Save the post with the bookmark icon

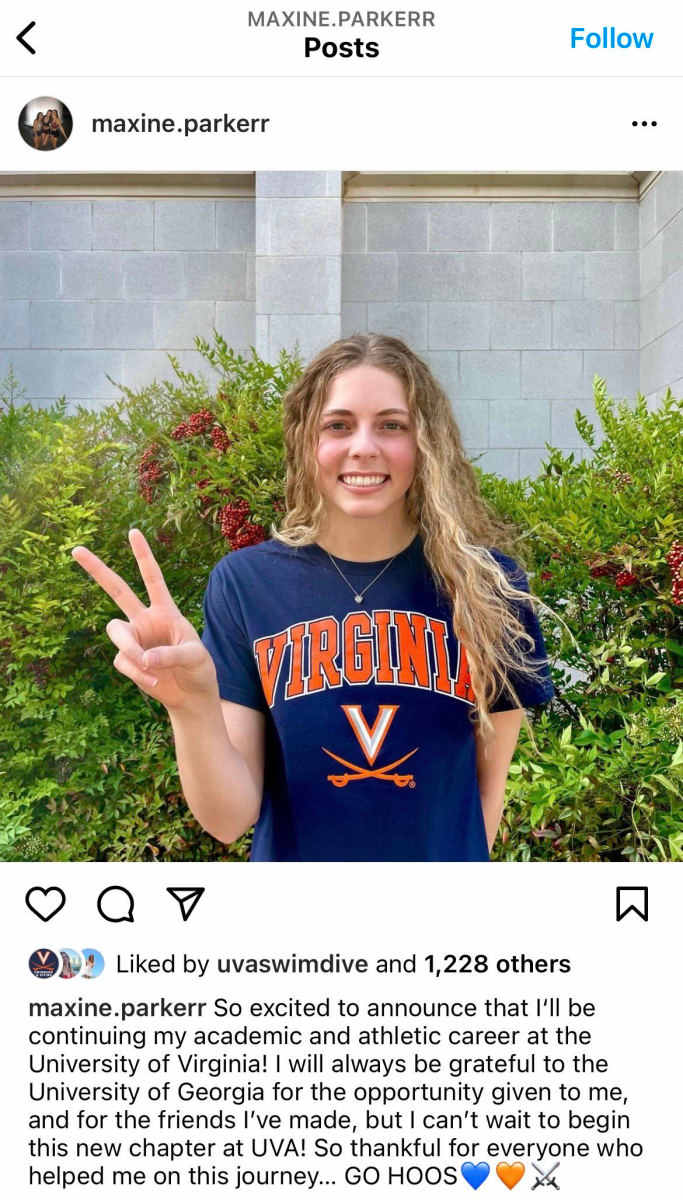point(631,903)
